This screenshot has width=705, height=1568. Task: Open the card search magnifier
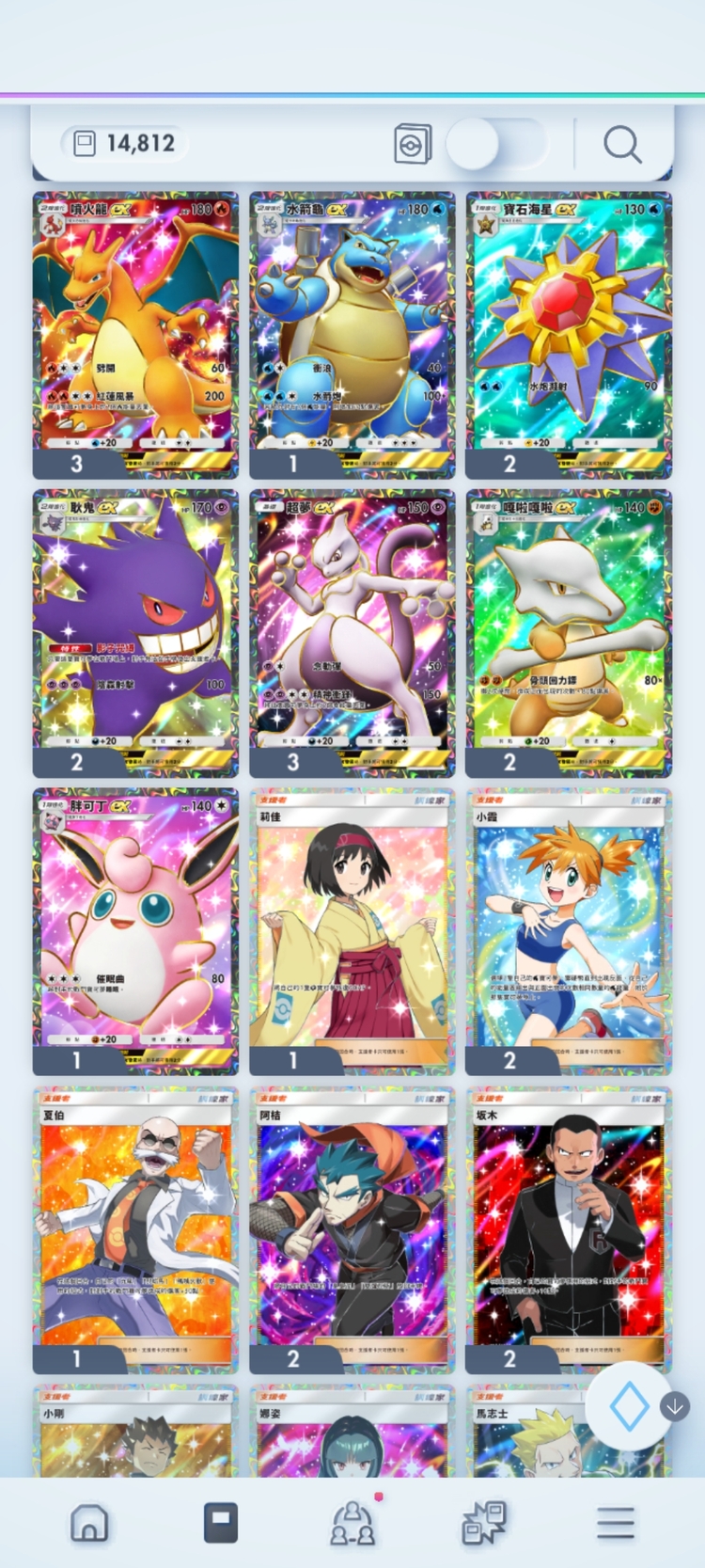621,144
